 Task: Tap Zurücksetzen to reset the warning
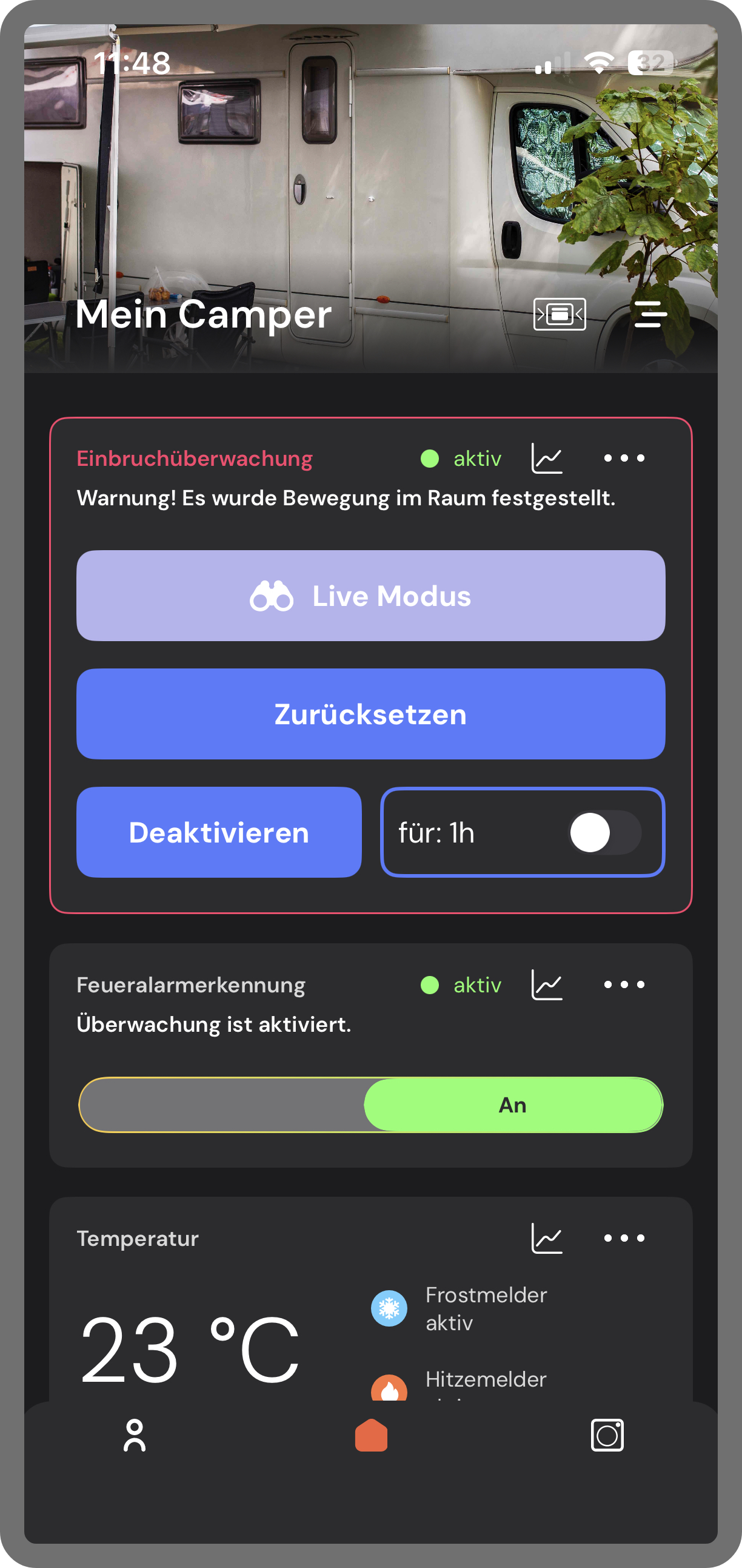tap(370, 714)
